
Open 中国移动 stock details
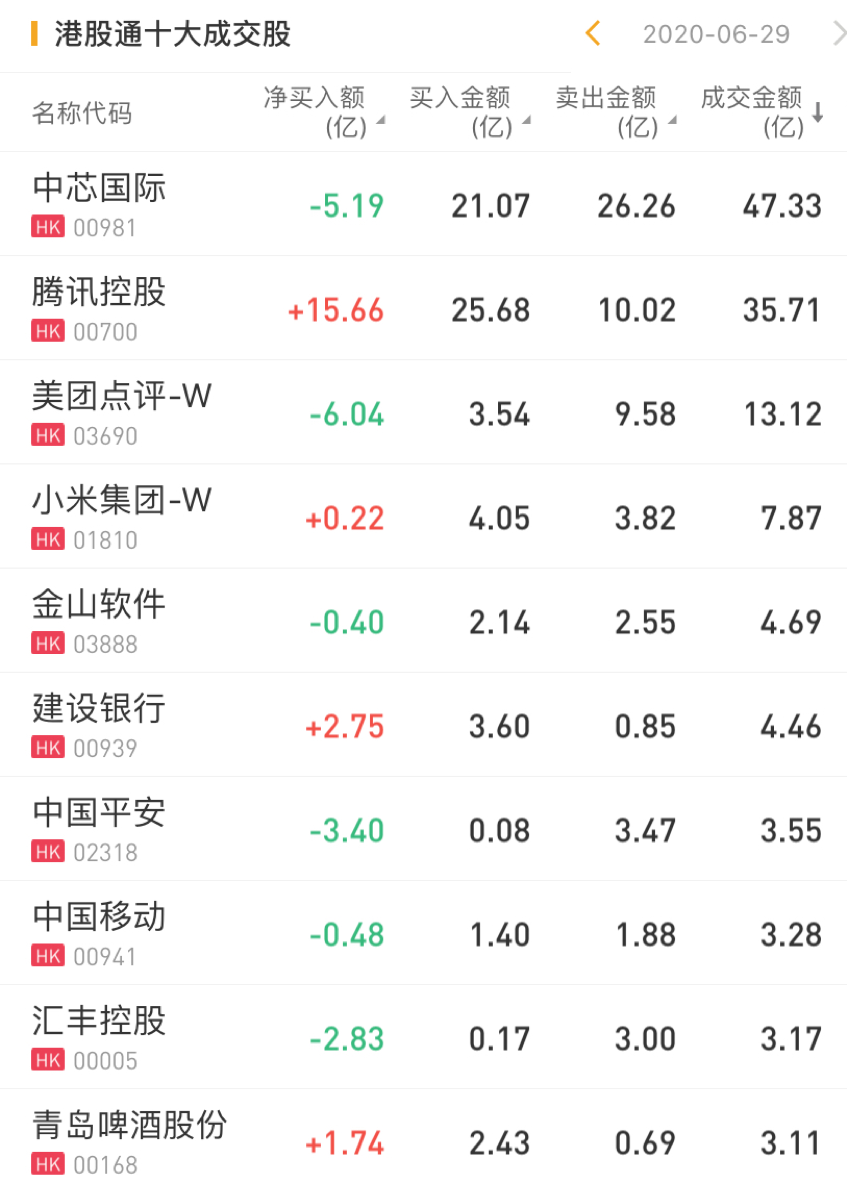tap(99, 932)
